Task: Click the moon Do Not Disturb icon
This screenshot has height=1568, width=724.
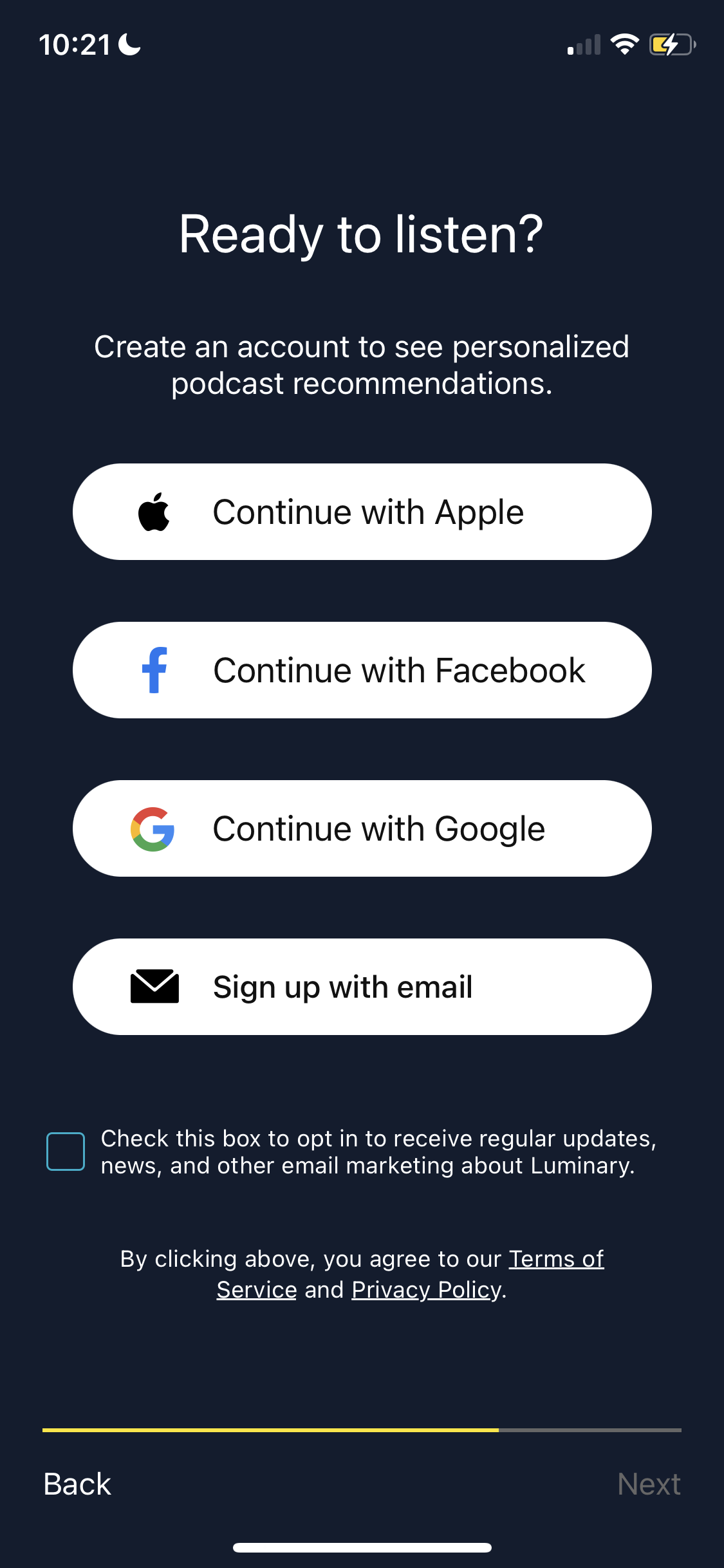Action: coord(127,42)
